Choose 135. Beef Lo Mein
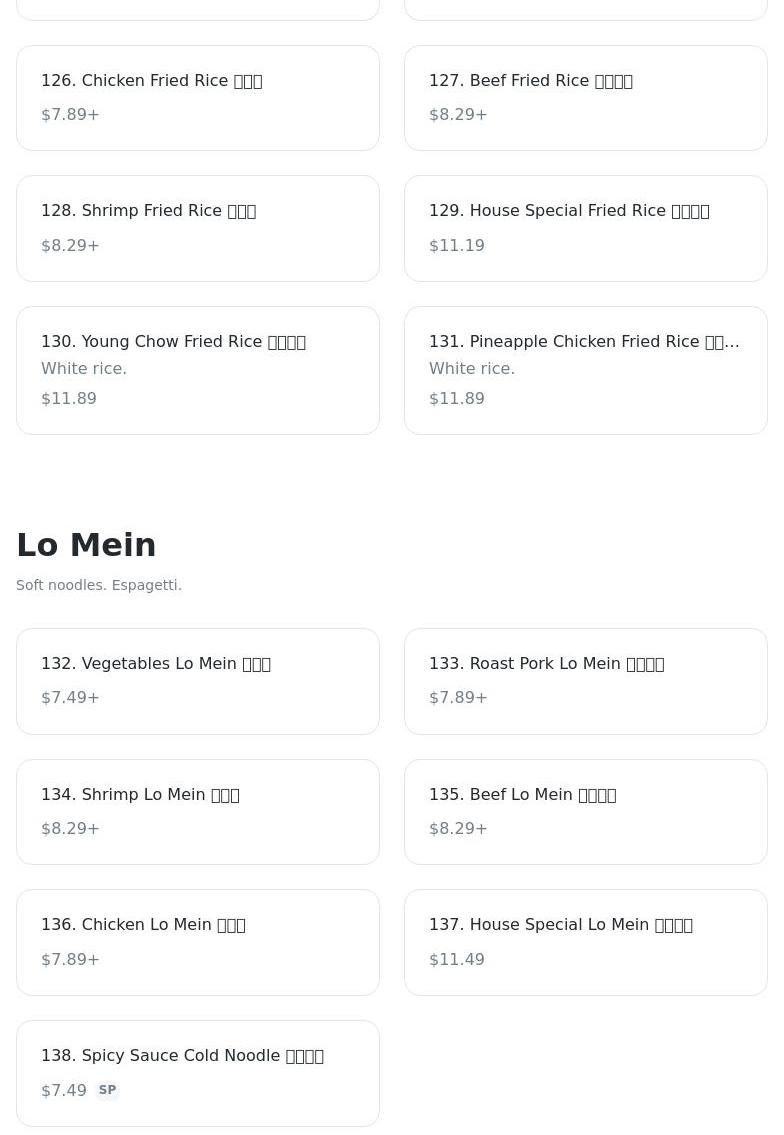 coord(586,811)
